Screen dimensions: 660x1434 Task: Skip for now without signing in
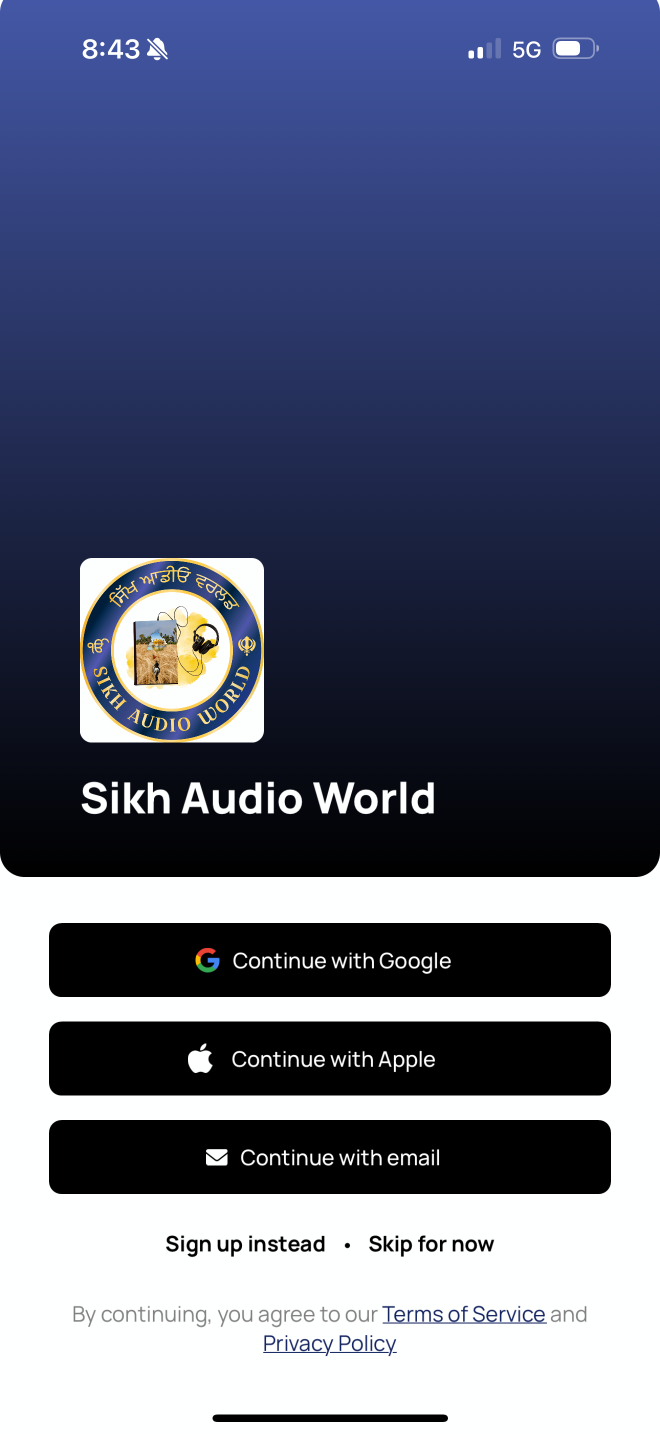coord(431,1244)
